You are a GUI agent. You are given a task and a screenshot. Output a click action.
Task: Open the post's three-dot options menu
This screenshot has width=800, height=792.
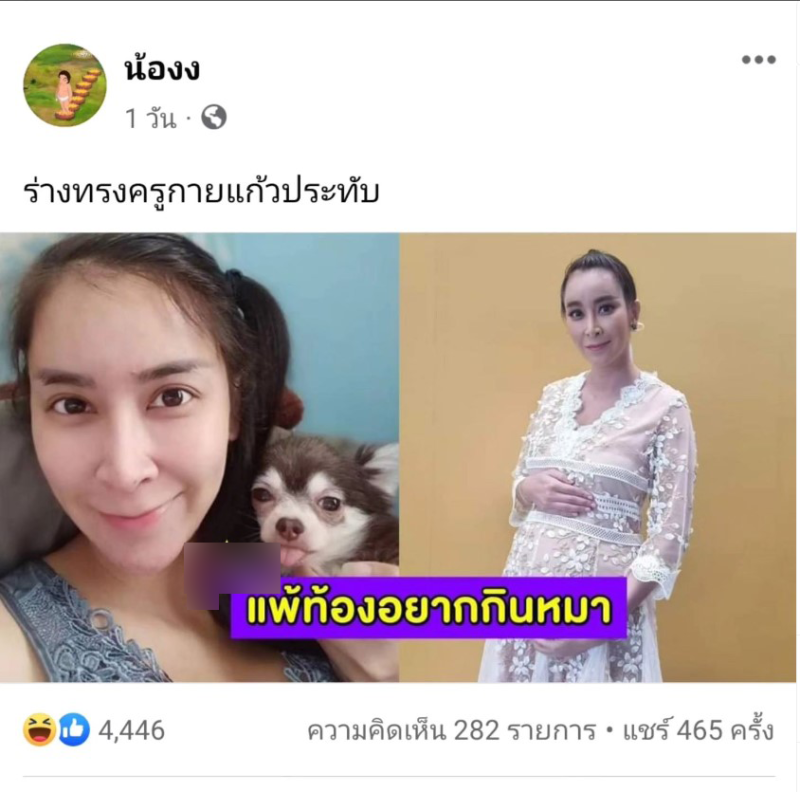758,60
